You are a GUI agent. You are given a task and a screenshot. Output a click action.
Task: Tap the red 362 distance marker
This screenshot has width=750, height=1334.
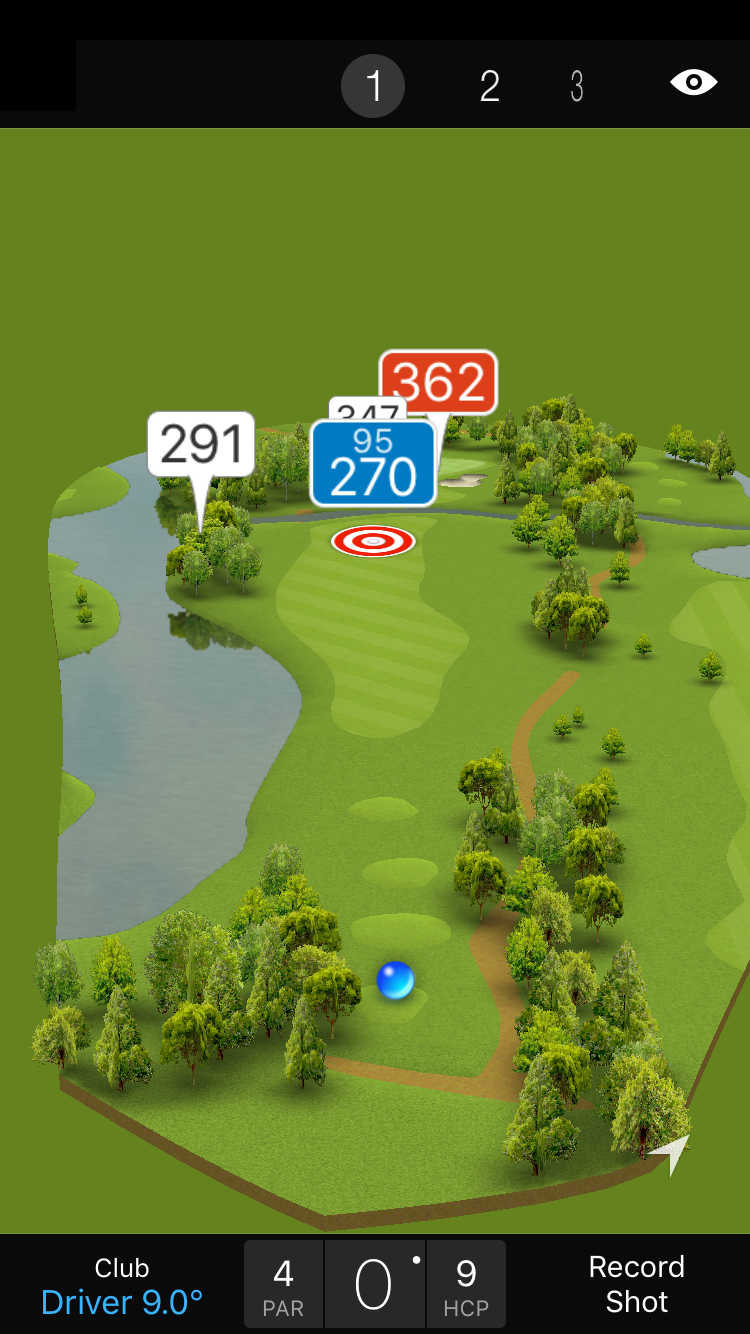439,382
